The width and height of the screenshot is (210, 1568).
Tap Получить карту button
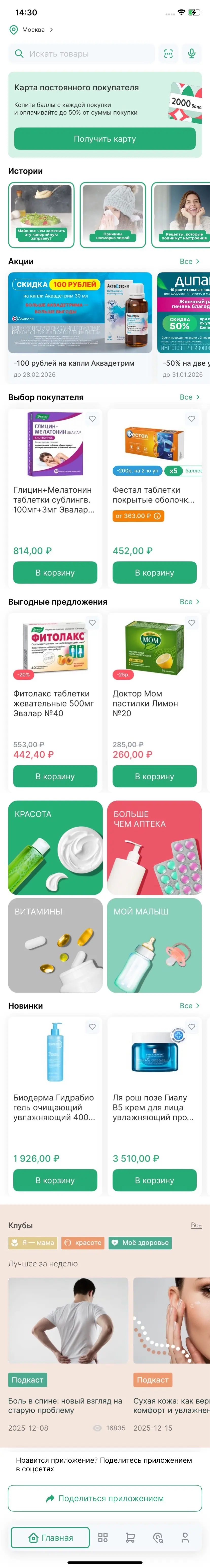(105, 139)
